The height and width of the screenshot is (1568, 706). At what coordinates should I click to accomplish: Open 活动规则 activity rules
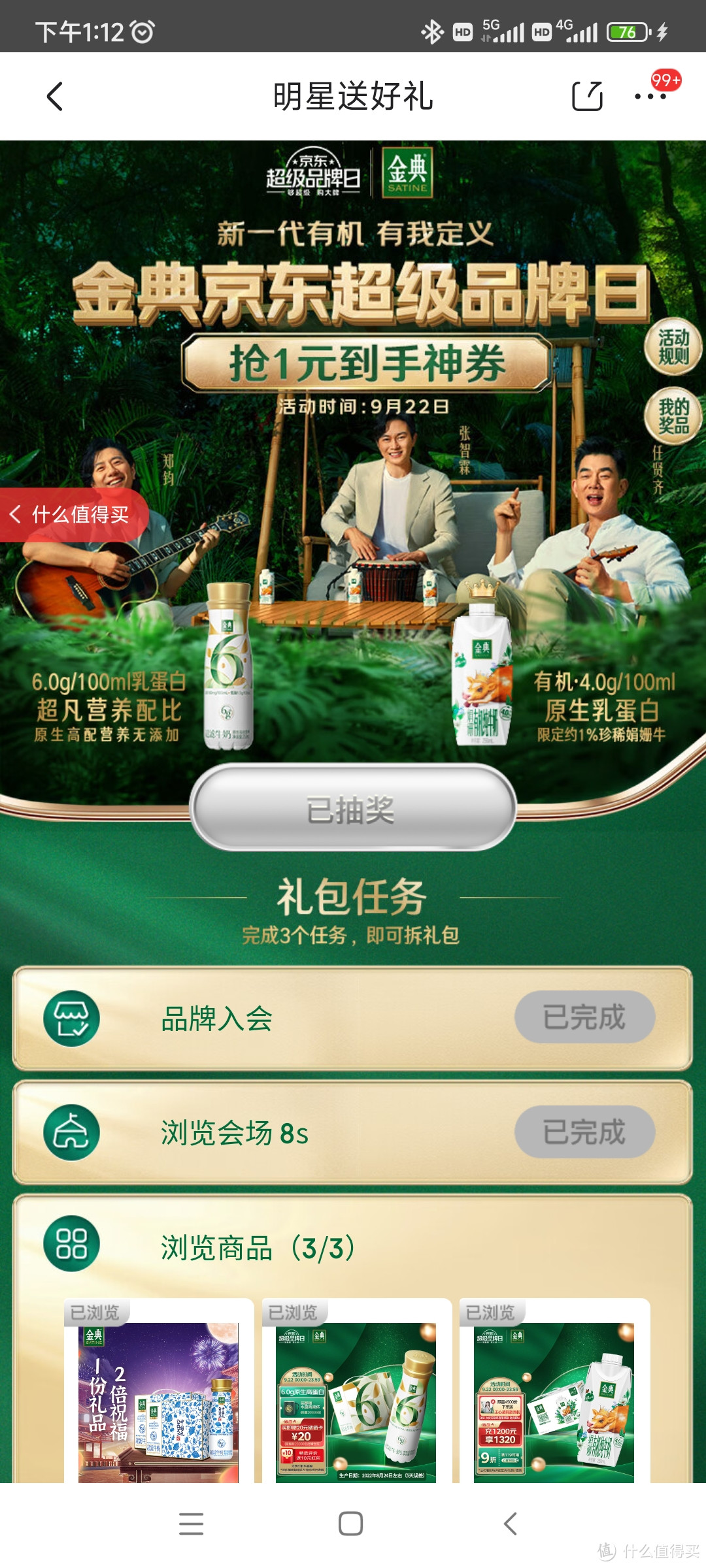pyautogui.click(x=673, y=346)
